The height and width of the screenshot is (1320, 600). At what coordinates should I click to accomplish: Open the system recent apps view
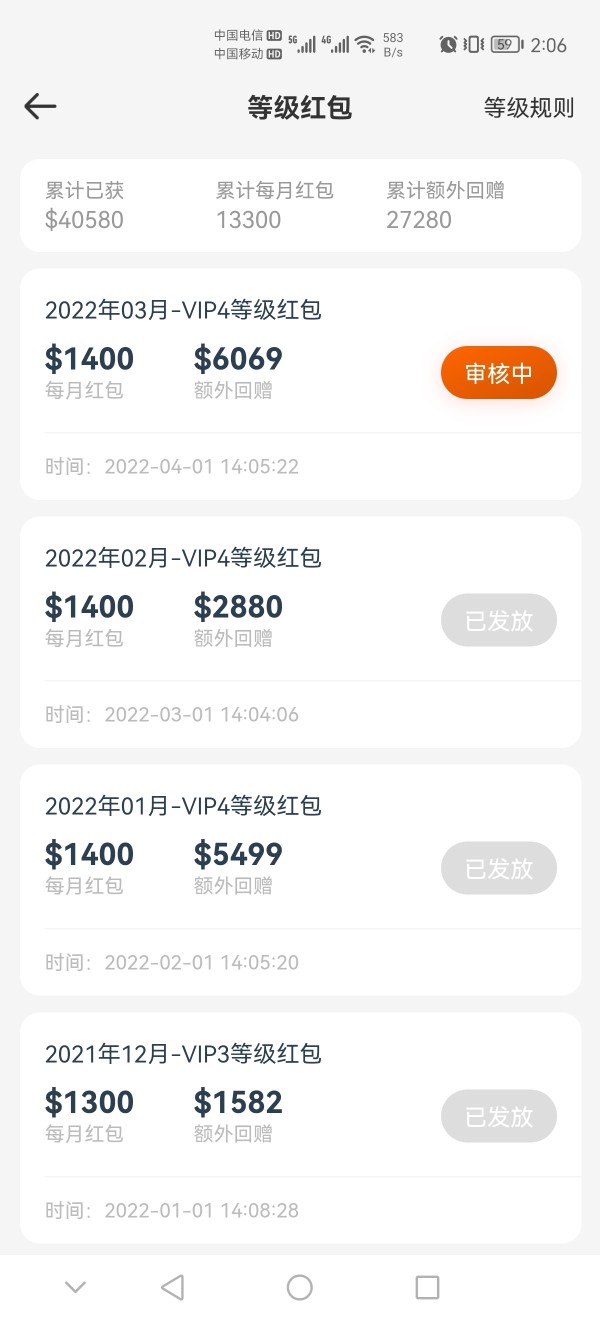(427, 1287)
